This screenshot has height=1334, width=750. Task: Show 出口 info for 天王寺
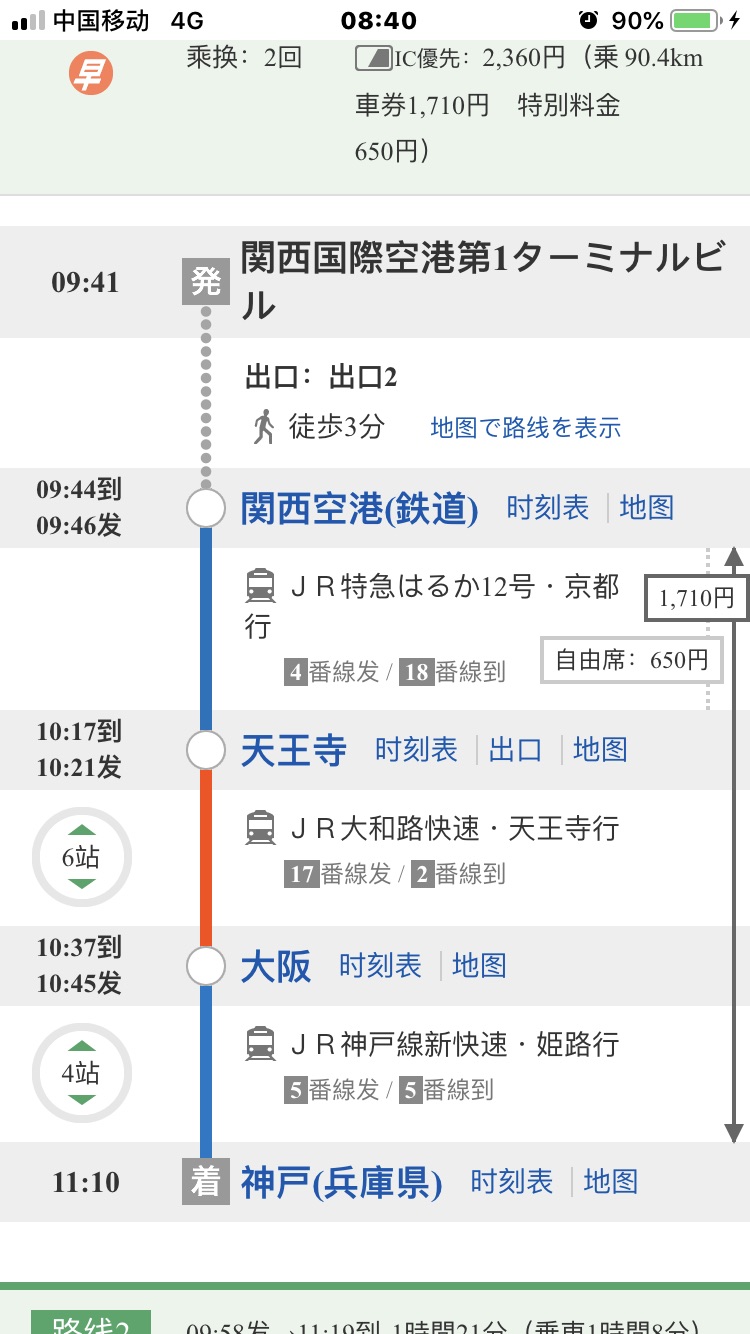coord(515,750)
